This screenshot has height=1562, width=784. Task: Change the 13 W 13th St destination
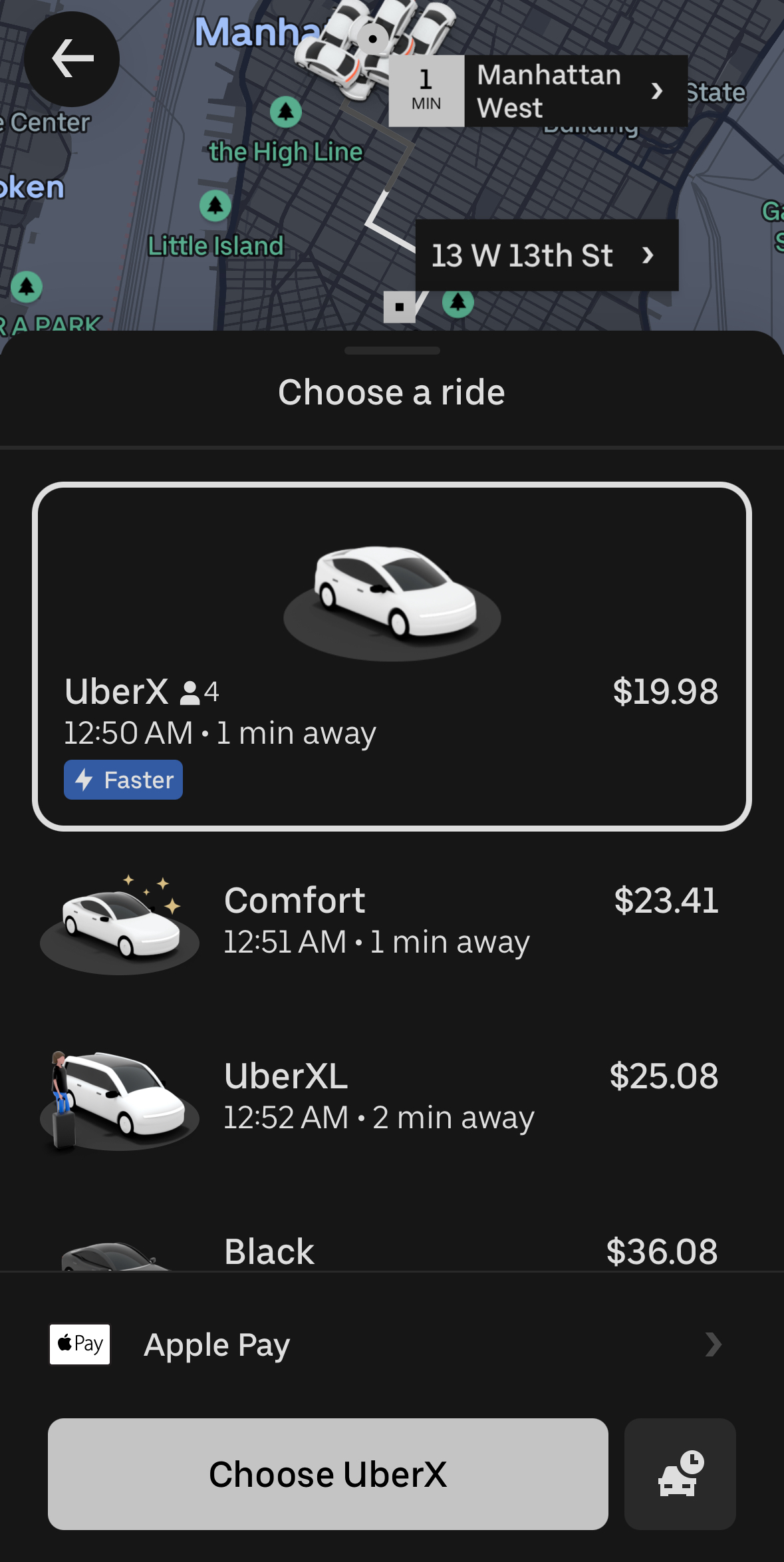(x=545, y=255)
